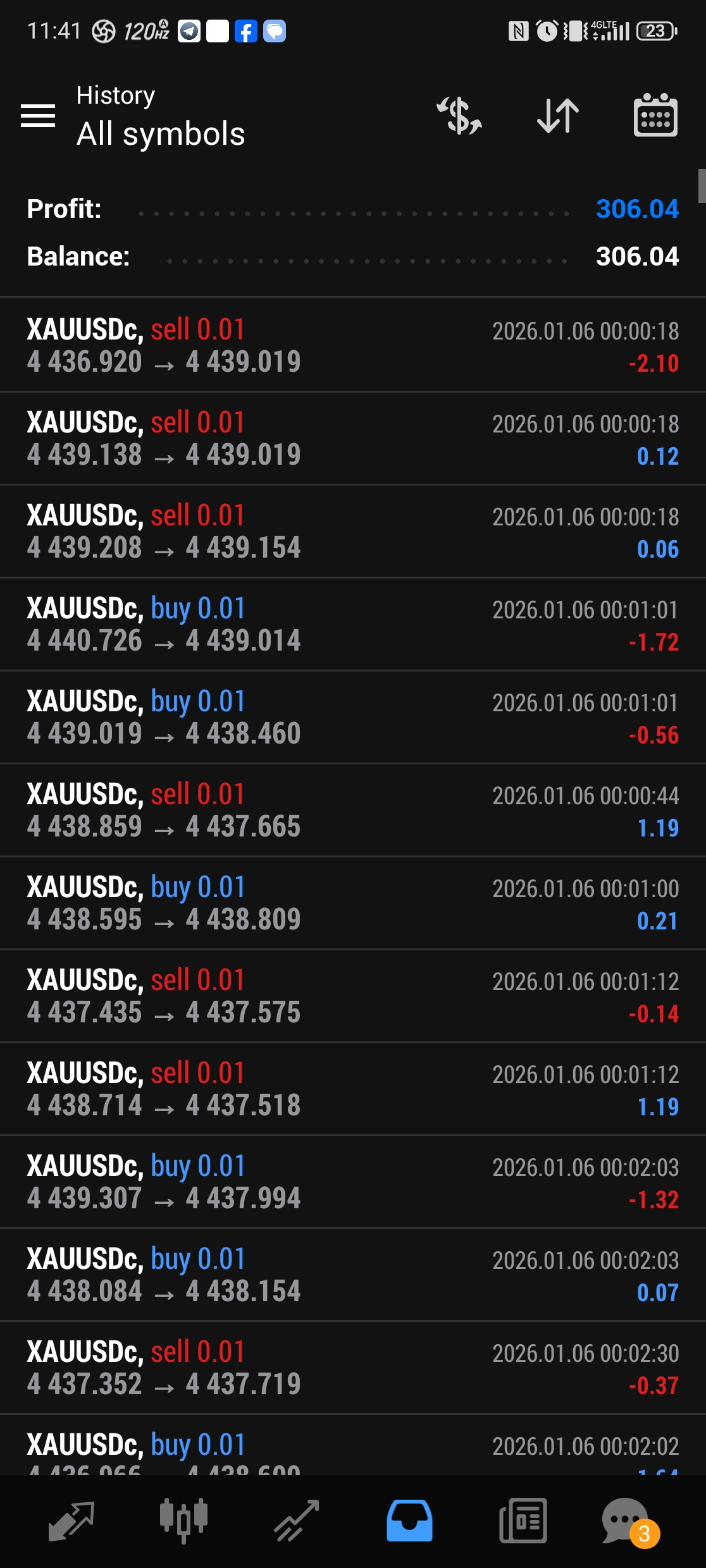706x1568 pixels.
Task: Switch to the candlestick Chart tab
Action: [183, 1521]
